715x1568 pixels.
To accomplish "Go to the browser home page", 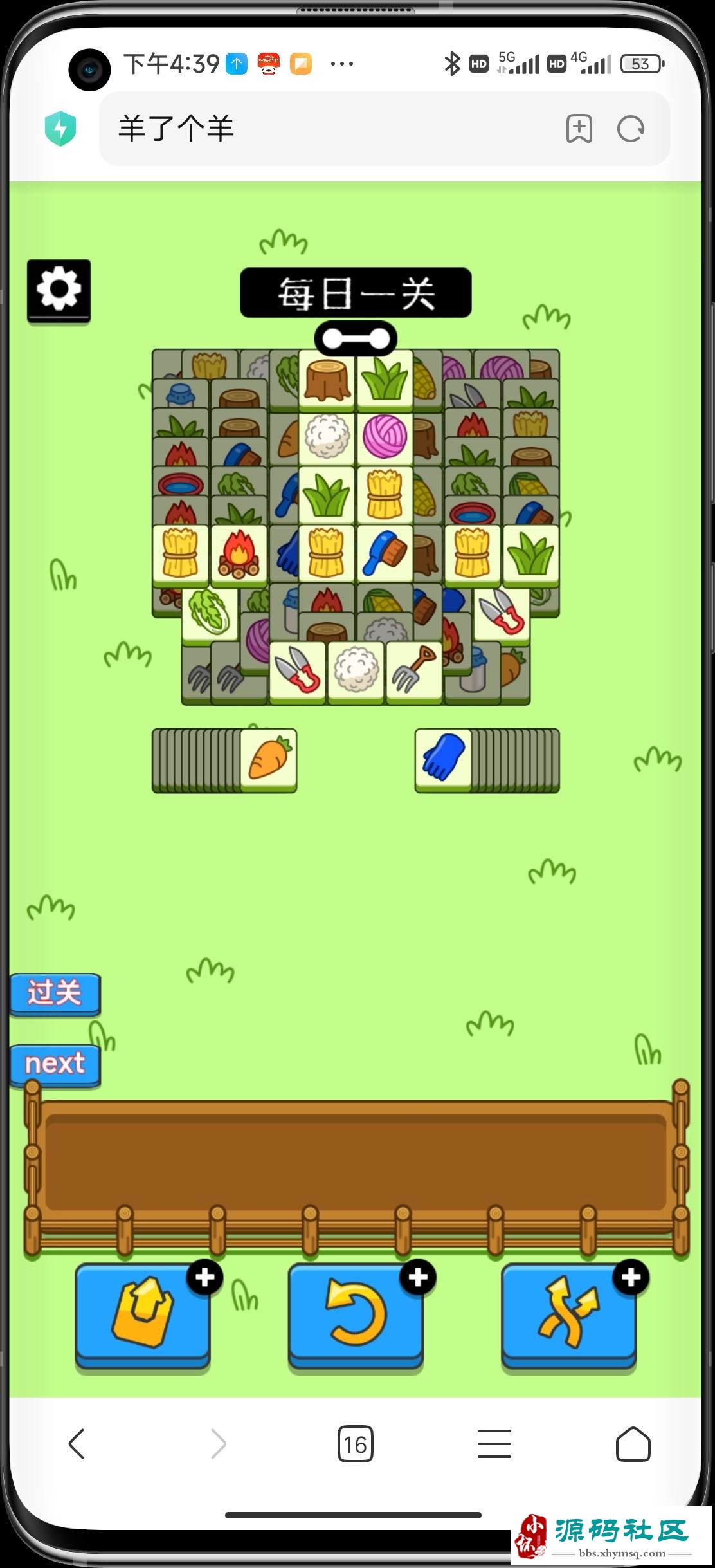I will point(633,1444).
